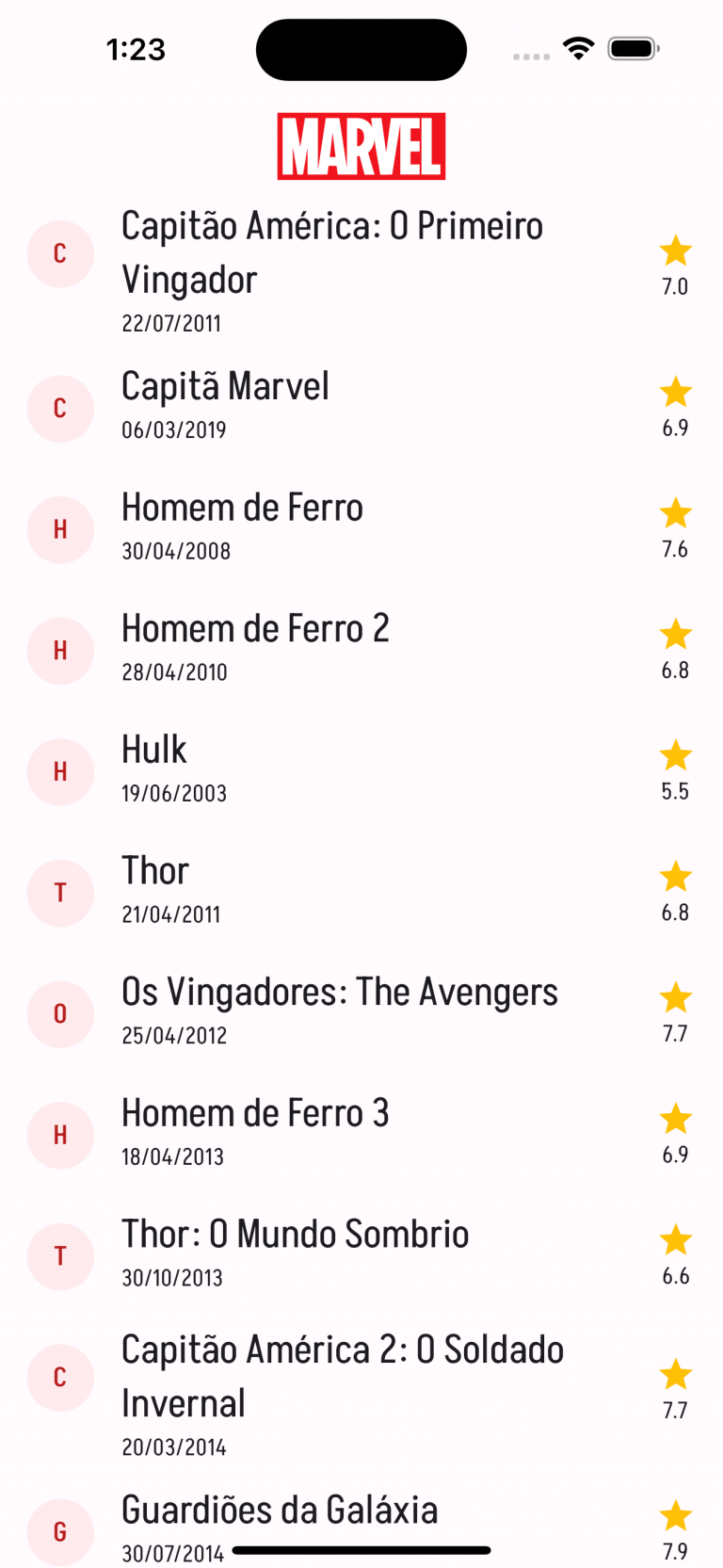Click the star rating icon next to Hulk
Image resolution: width=723 pixels, height=1568 pixels.
click(x=676, y=755)
